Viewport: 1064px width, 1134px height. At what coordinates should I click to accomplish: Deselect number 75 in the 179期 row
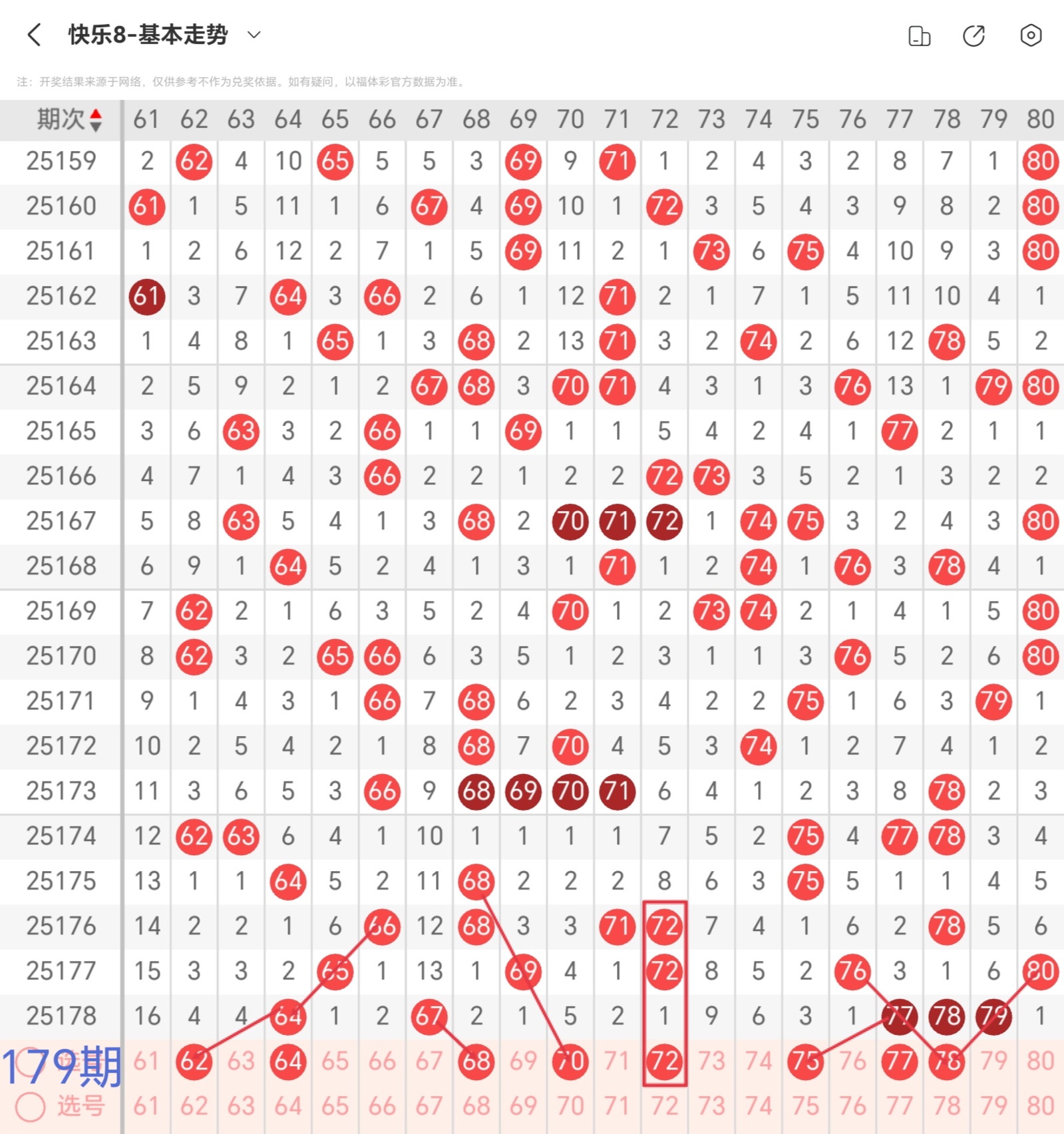(805, 1061)
